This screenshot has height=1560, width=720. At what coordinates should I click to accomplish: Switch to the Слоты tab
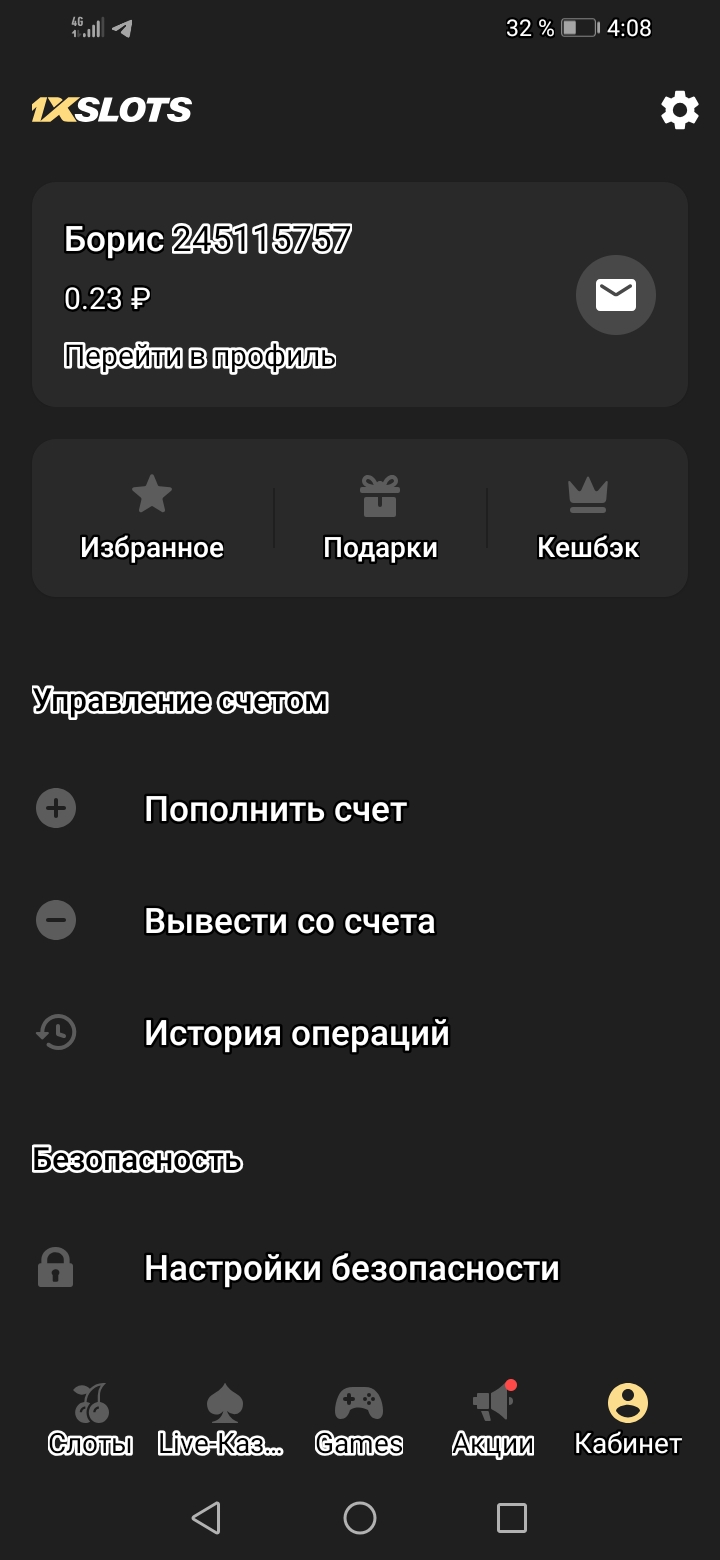91,1418
